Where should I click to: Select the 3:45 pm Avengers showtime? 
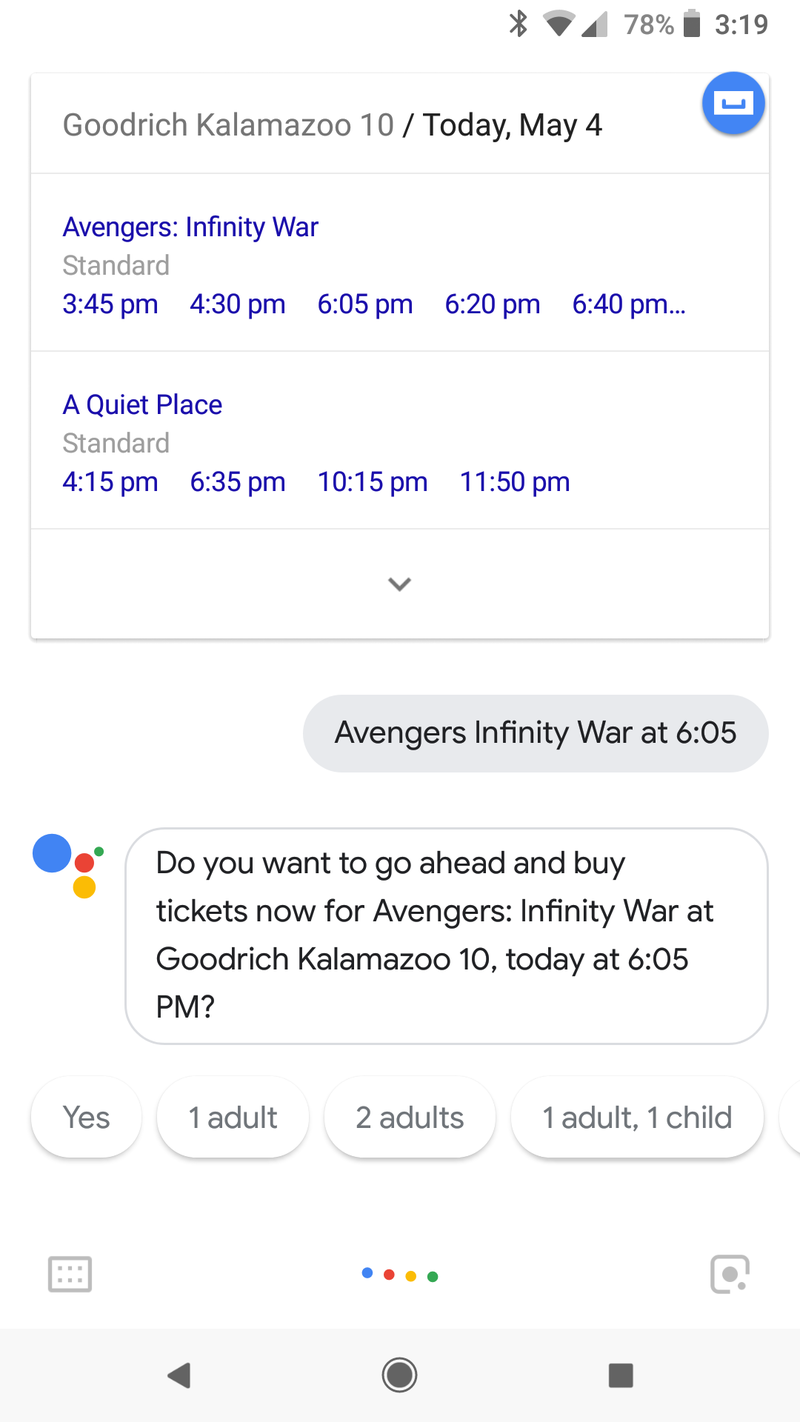tap(110, 304)
